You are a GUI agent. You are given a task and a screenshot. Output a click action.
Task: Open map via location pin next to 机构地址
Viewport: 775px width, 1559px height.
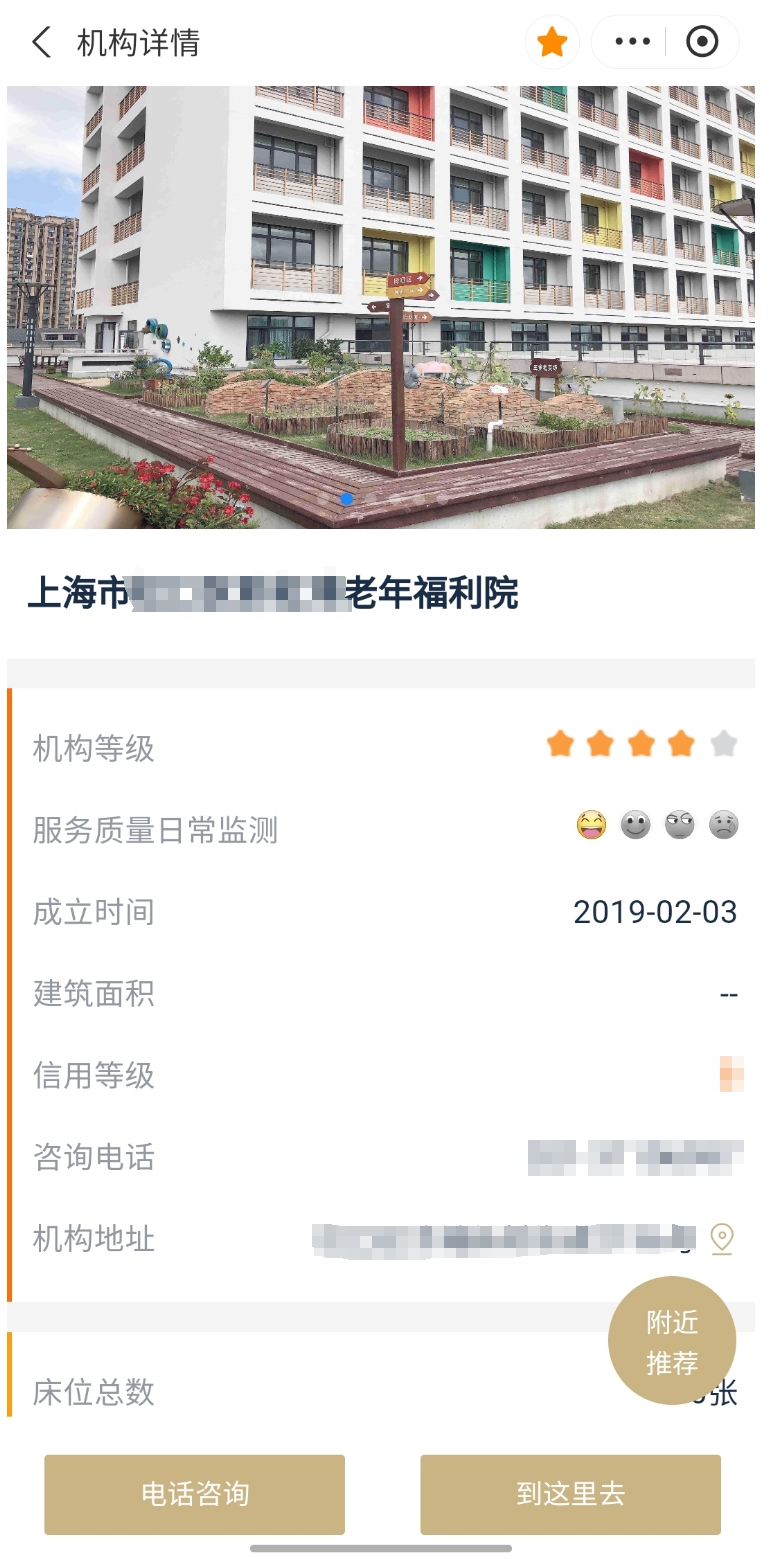721,1238
